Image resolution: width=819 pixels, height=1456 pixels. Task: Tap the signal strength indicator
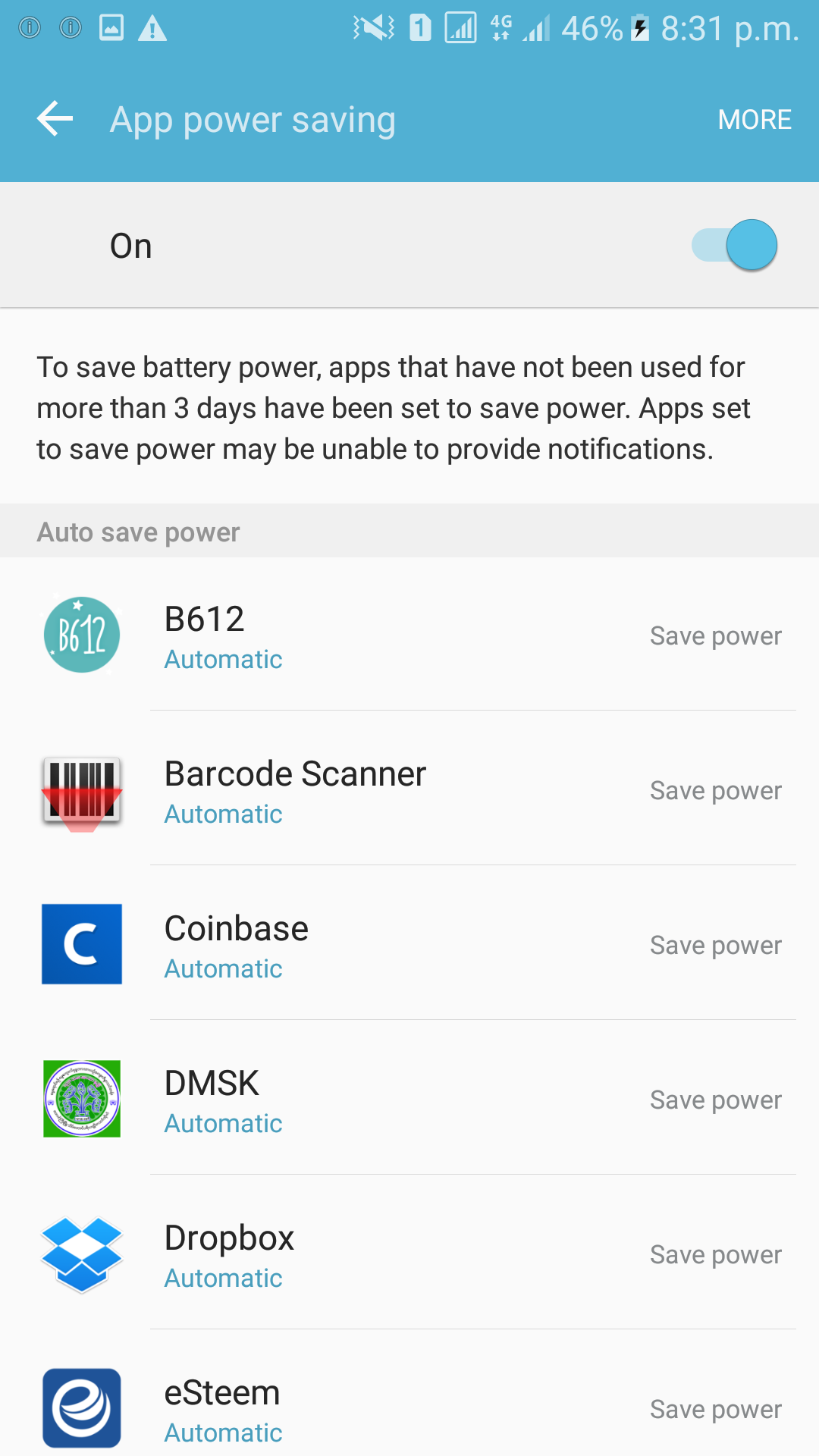click(538, 28)
